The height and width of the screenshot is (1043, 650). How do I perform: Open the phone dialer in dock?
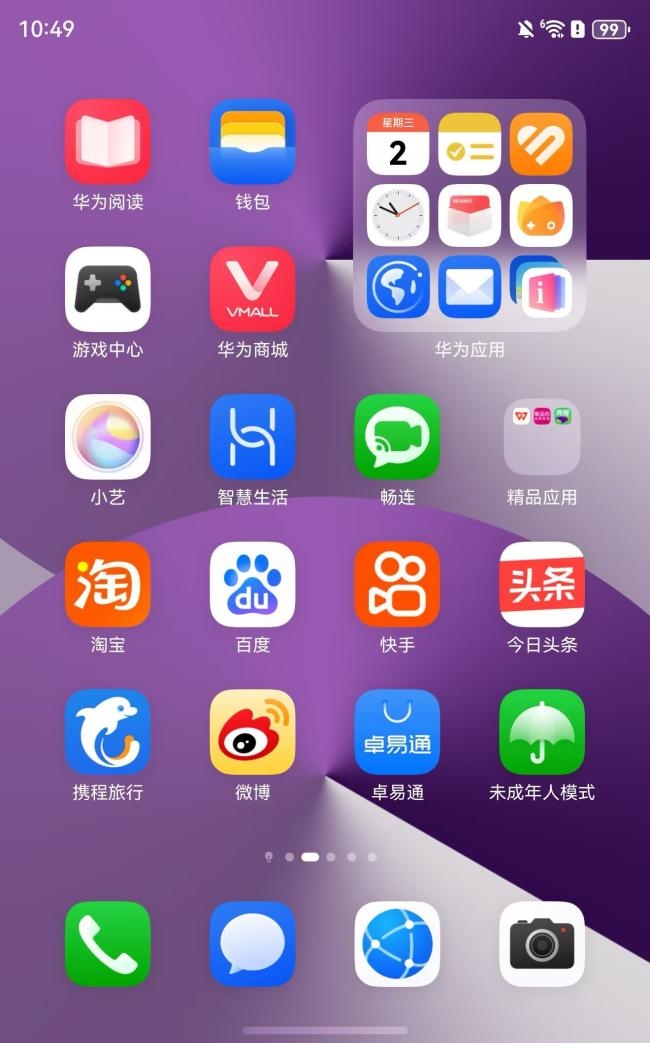[x=108, y=944]
